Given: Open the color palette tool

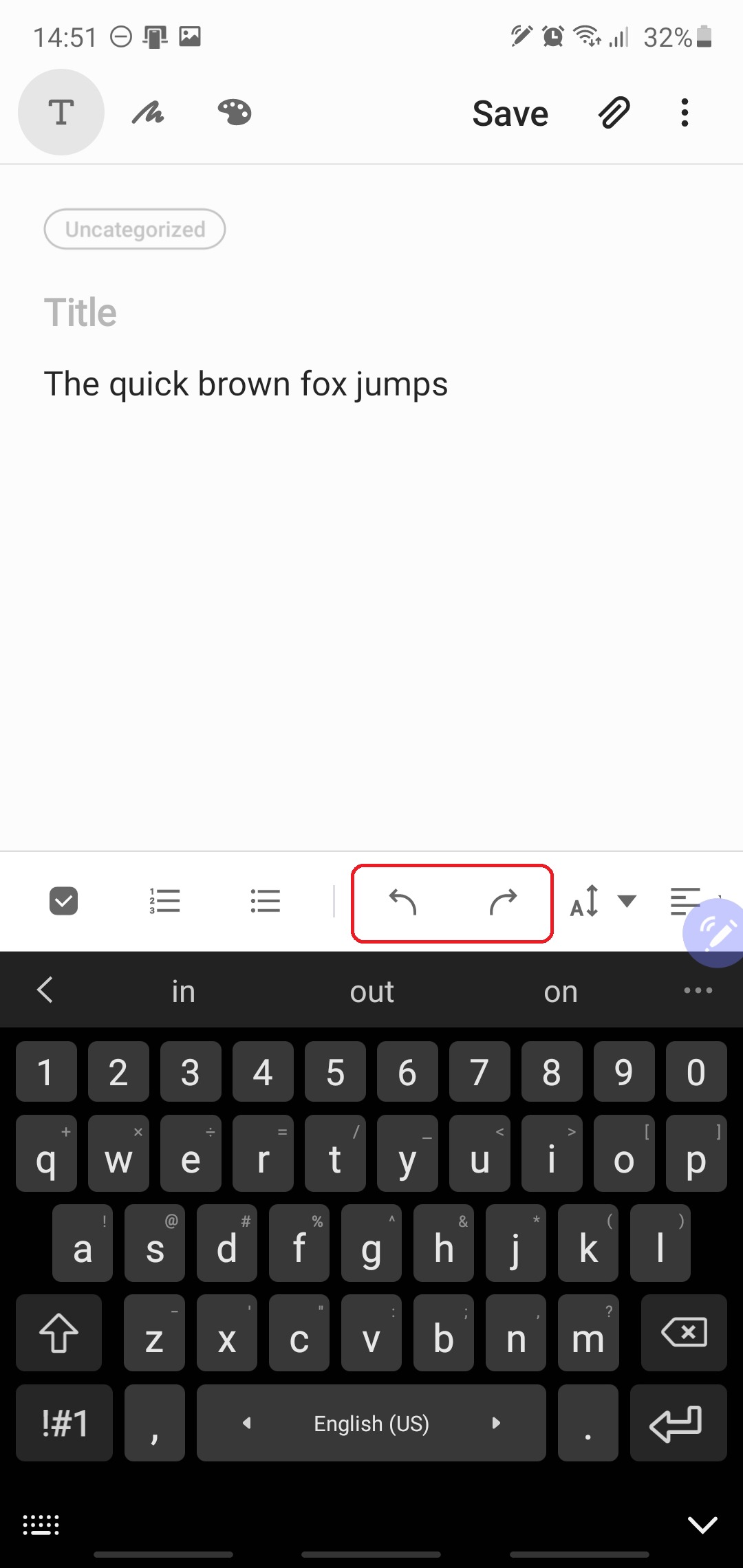Looking at the screenshot, I should [234, 112].
